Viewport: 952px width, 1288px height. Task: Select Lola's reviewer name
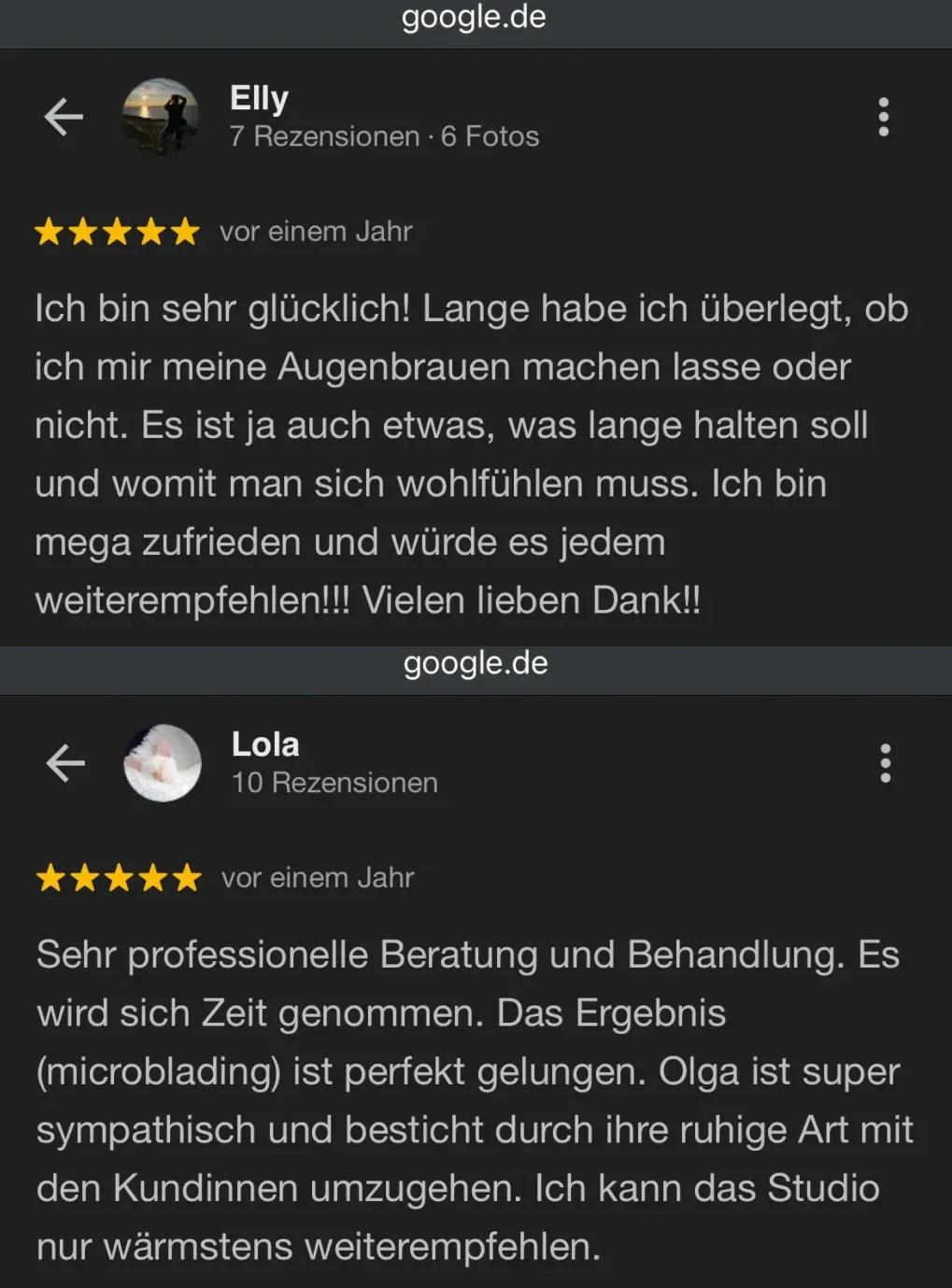coord(265,744)
